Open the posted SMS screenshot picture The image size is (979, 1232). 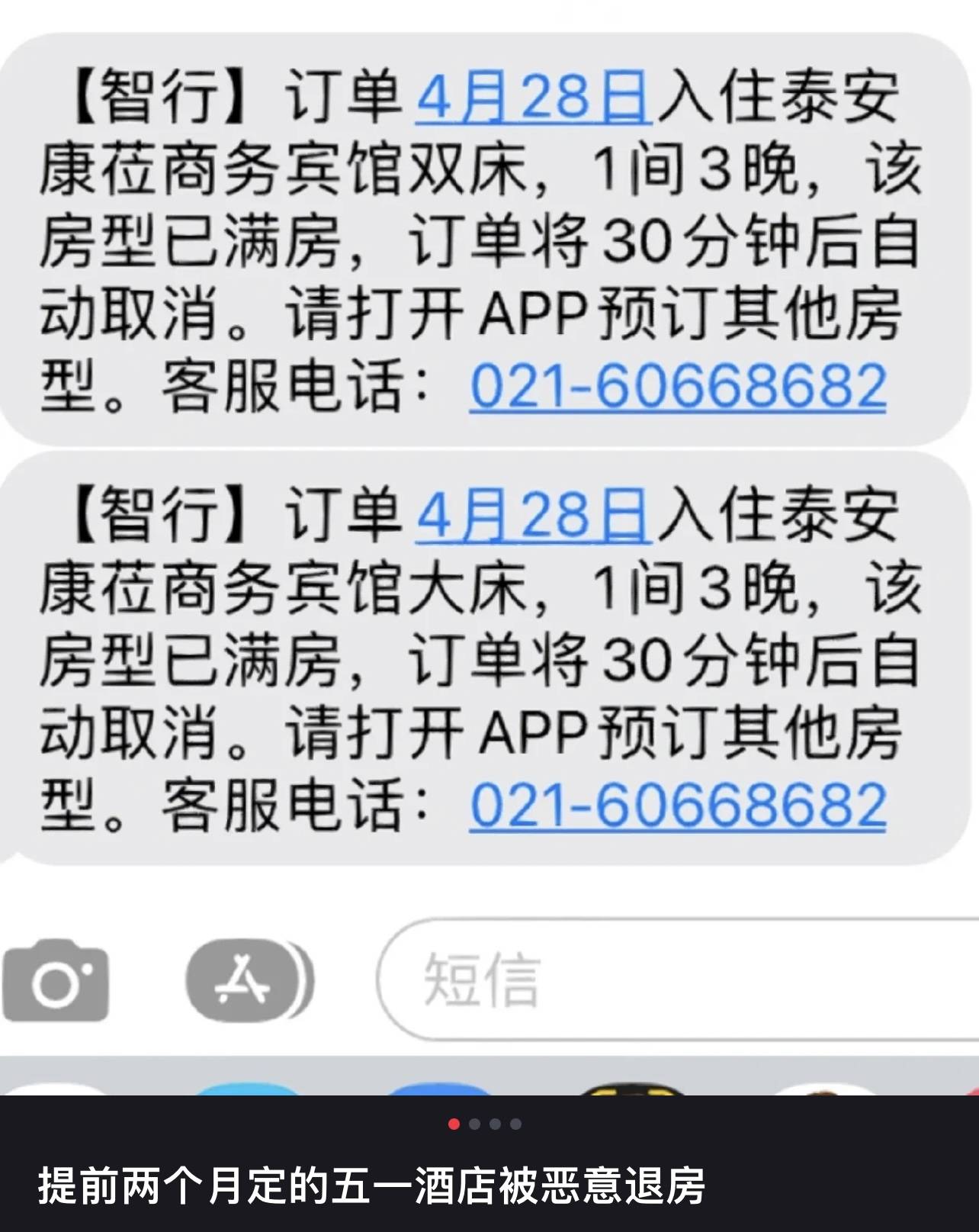tap(488, 534)
